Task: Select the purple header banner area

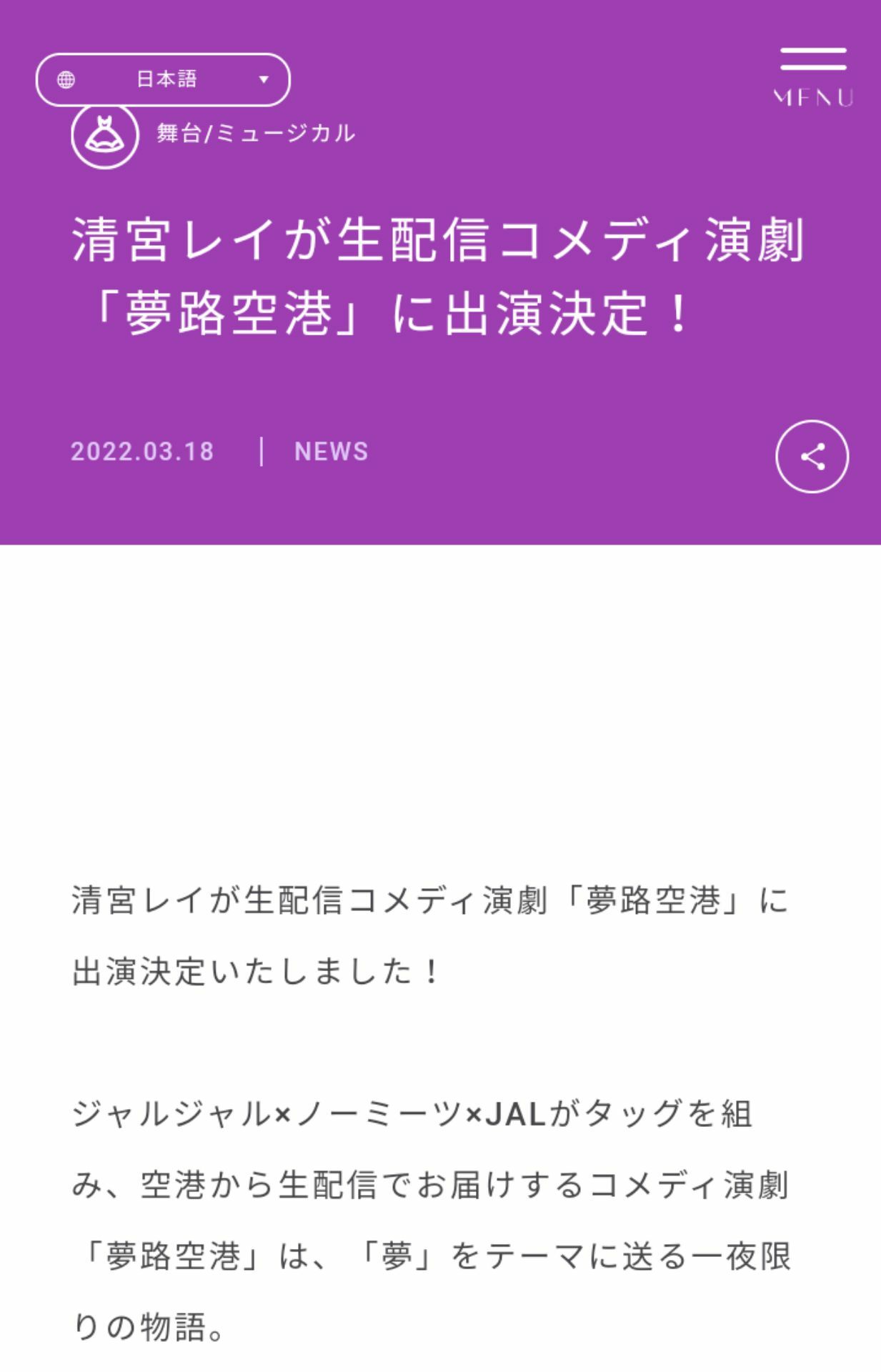Action: 440,357
